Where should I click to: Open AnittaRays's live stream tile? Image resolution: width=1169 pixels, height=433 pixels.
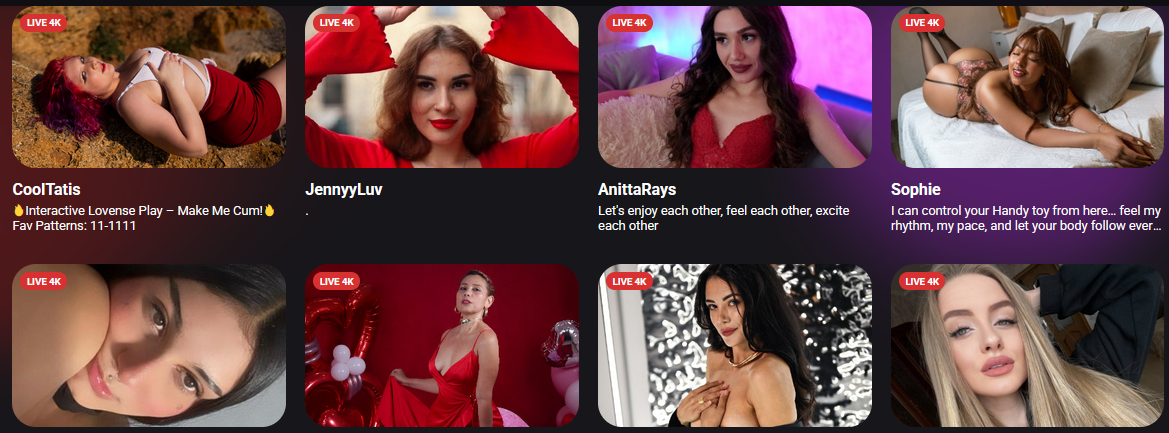point(734,88)
